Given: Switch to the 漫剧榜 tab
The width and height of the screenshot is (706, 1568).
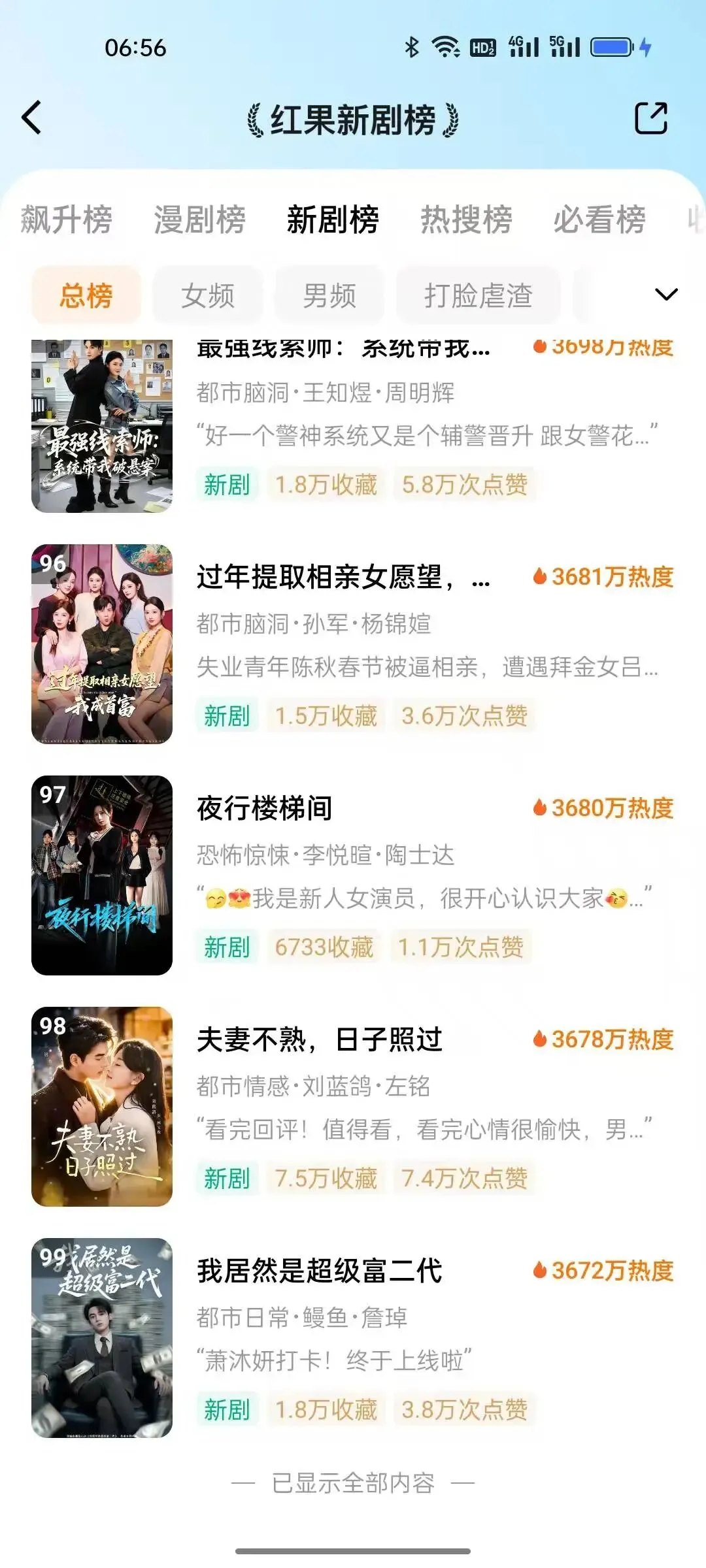Looking at the screenshot, I should [x=199, y=219].
